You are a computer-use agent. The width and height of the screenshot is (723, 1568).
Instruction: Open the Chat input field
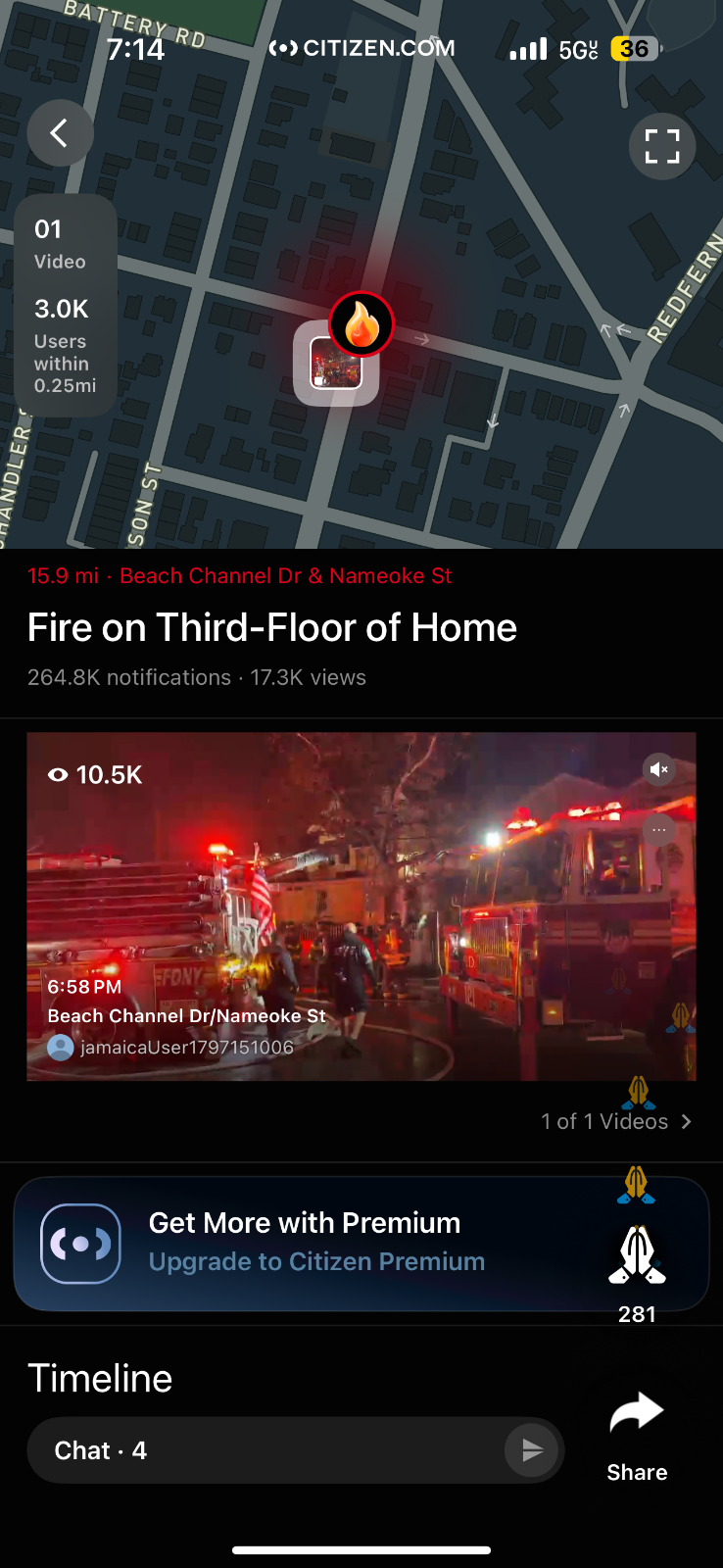tap(265, 1450)
